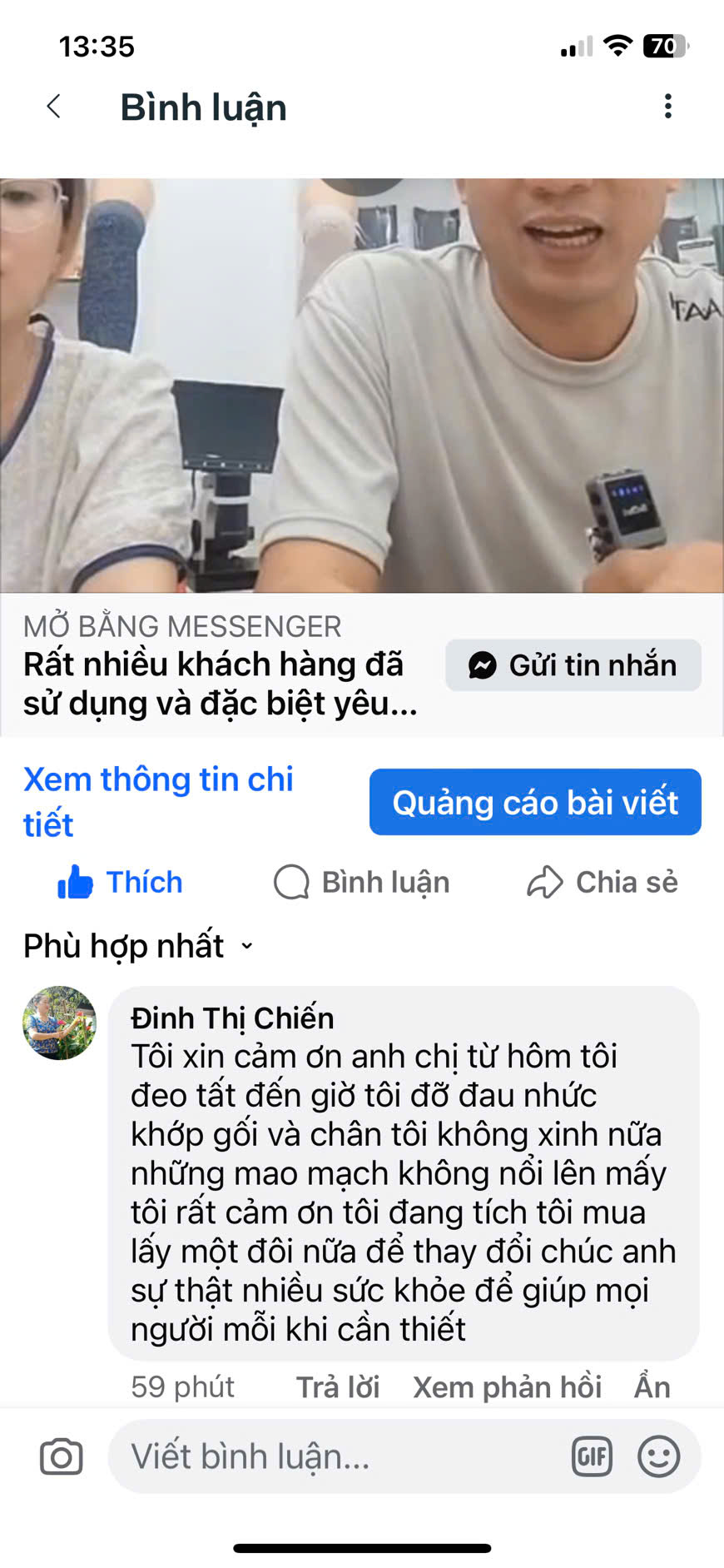The width and height of the screenshot is (724, 1568).
Task: Tap the Viết bình luận input field
Action: tap(333, 1456)
